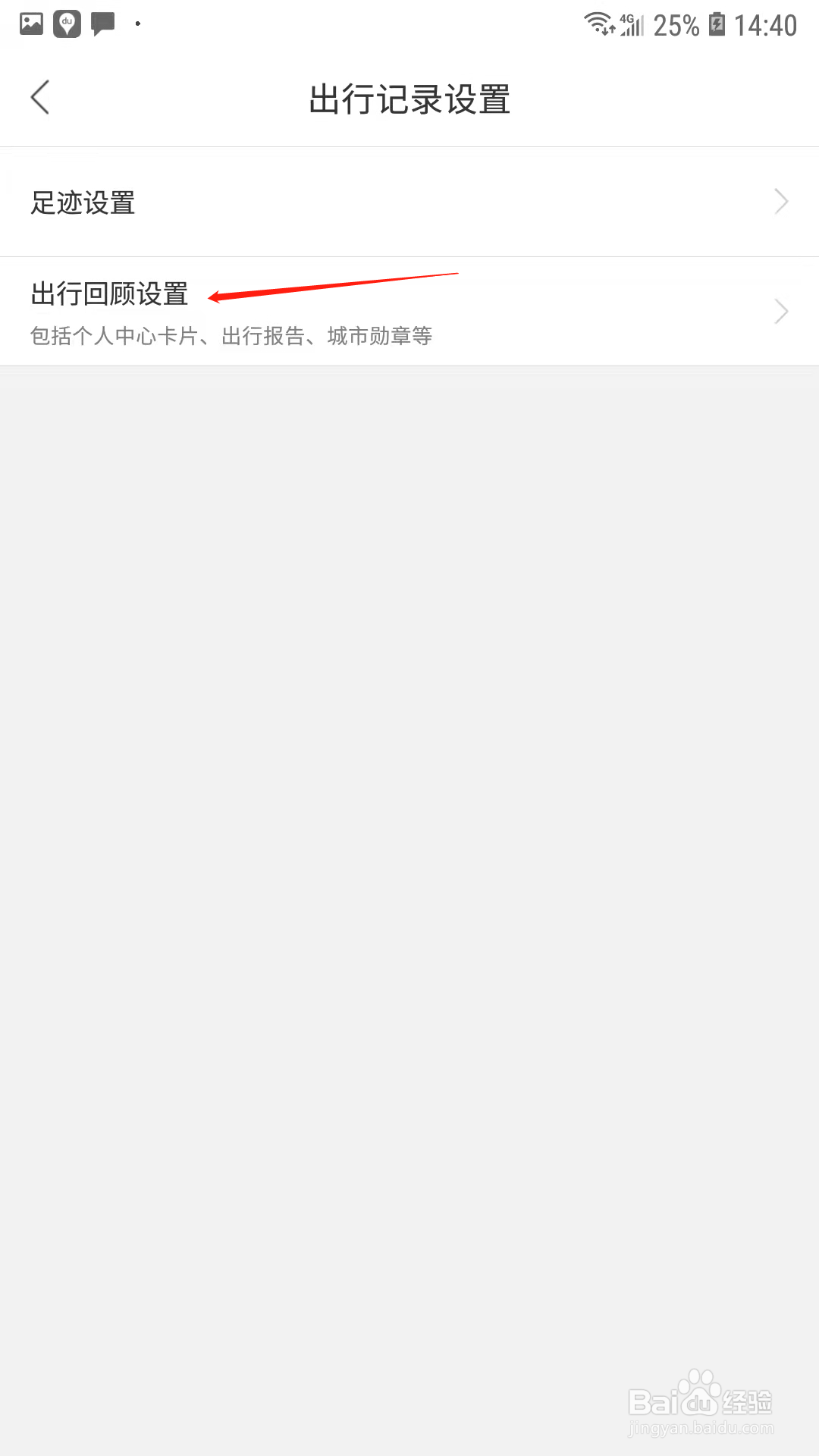The width and height of the screenshot is (819, 1456).
Task: Tap the back arrow to return
Action: [40, 97]
